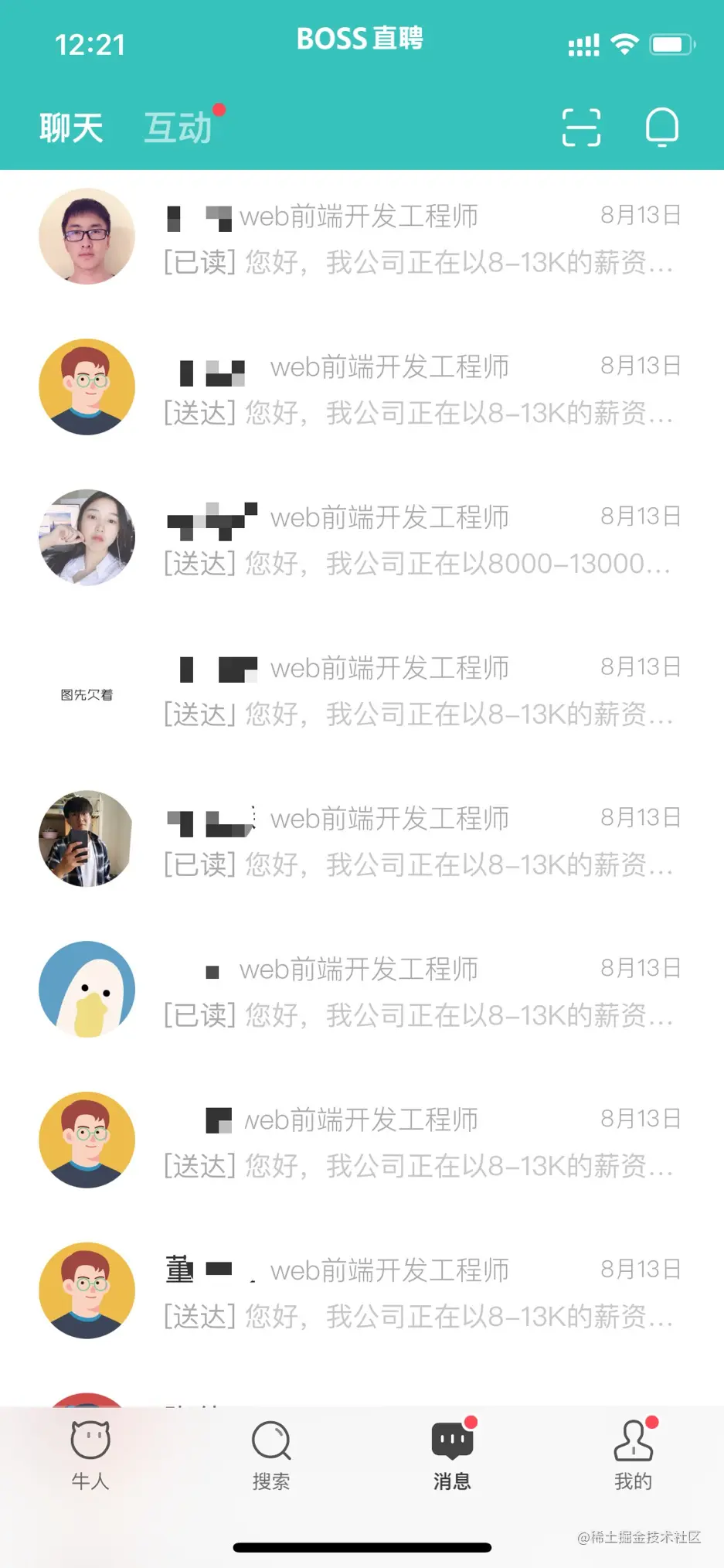724x1568 pixels.
Task: Switch to the 互动 tab
Action: click(178, 128)
